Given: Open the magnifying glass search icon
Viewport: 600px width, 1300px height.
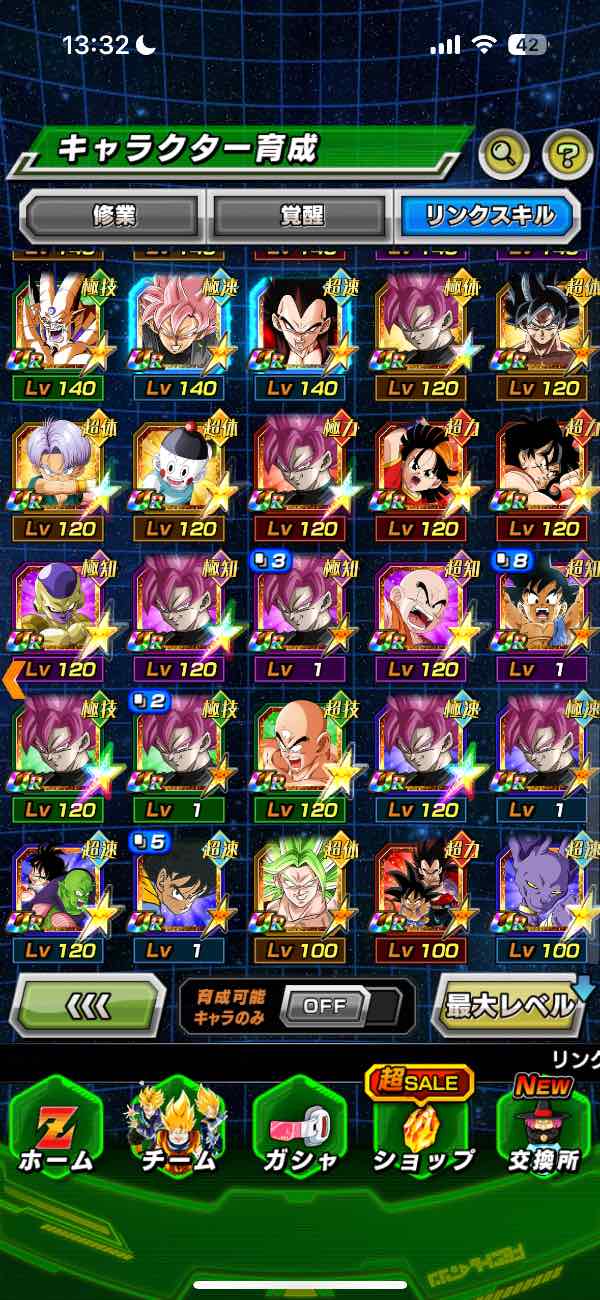Looking at the screenshot, I should click(505, 153).
